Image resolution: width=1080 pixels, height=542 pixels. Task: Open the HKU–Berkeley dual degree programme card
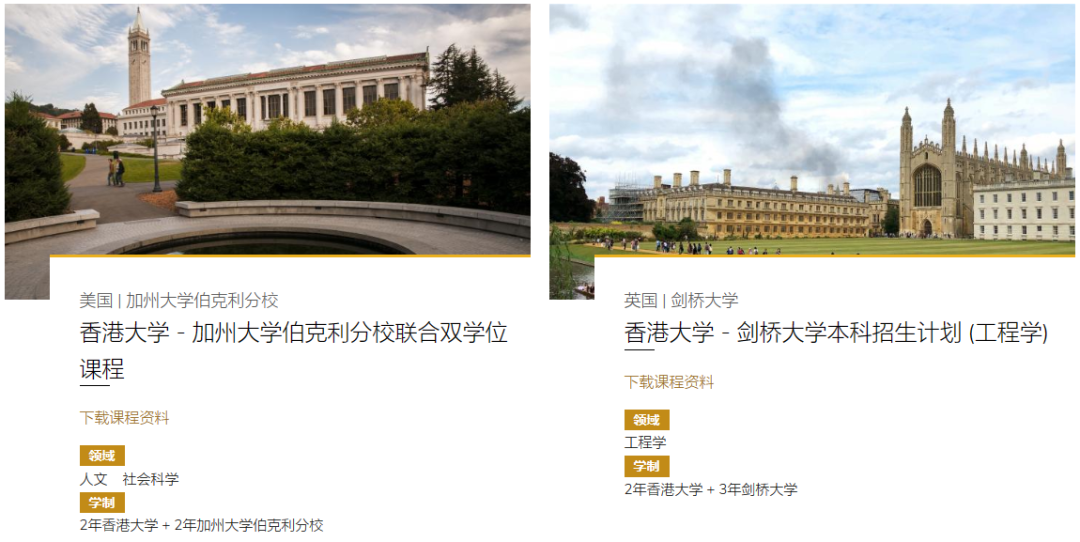coord(293,334)
